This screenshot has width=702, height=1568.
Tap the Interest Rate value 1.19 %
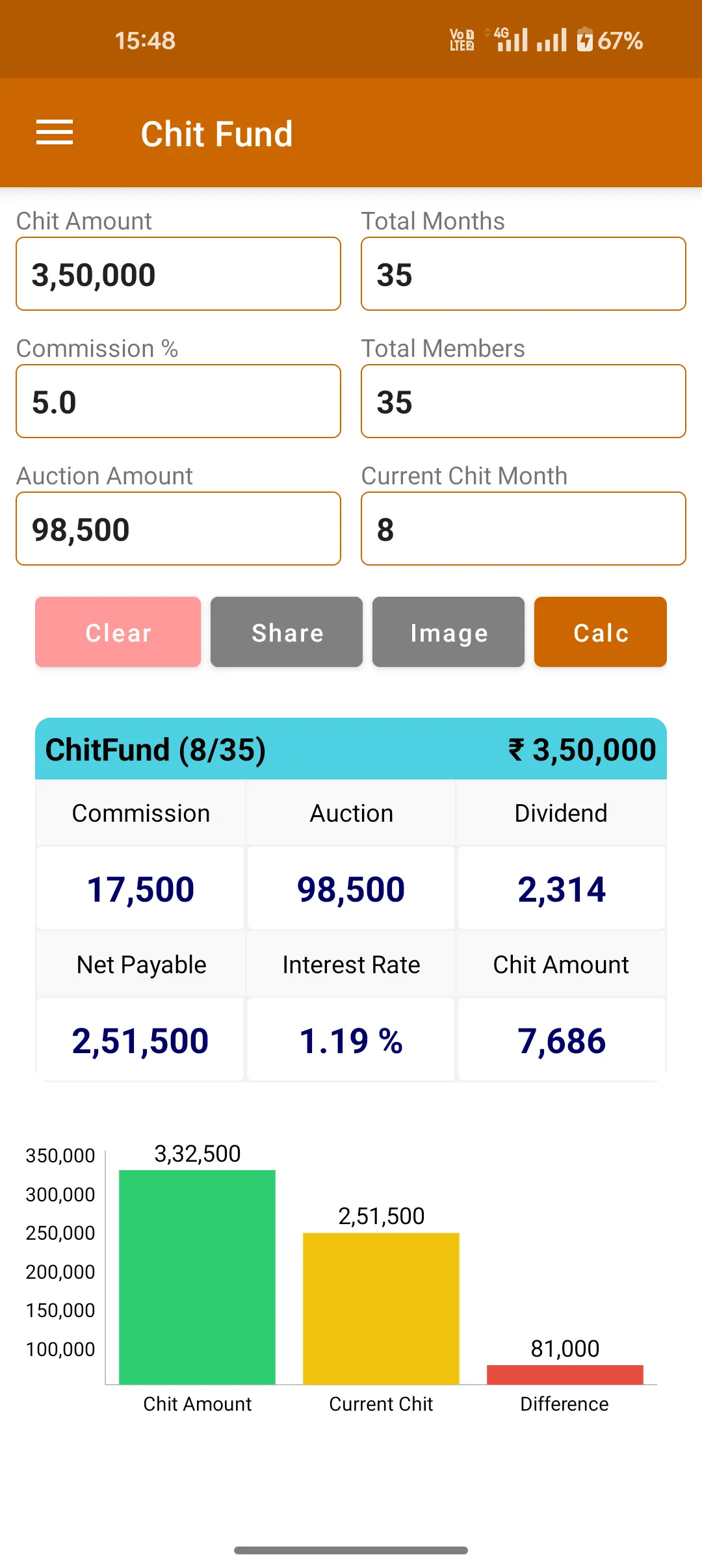click(350, 1039)
